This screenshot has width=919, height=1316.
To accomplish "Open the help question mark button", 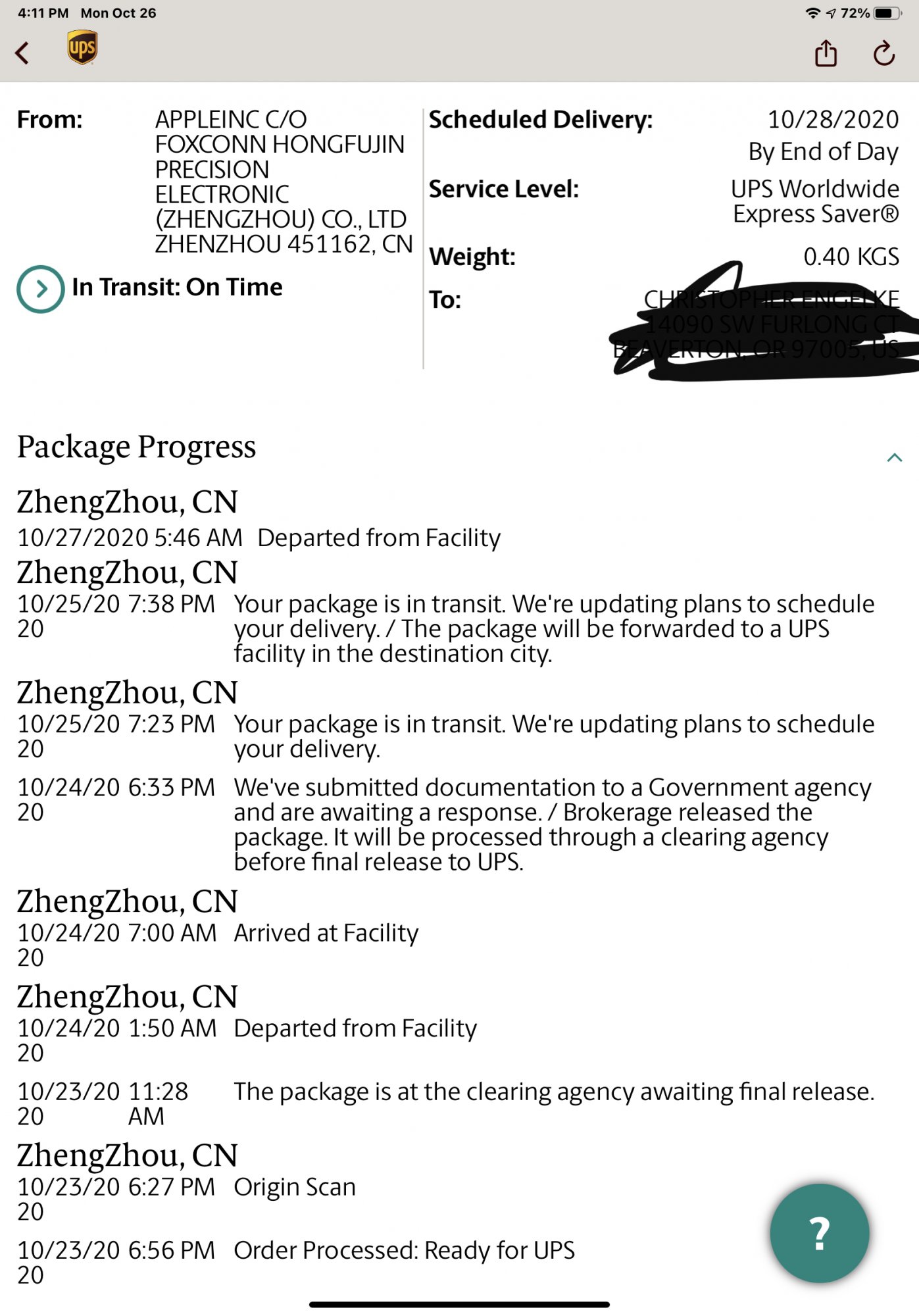I will (819, 1233).
